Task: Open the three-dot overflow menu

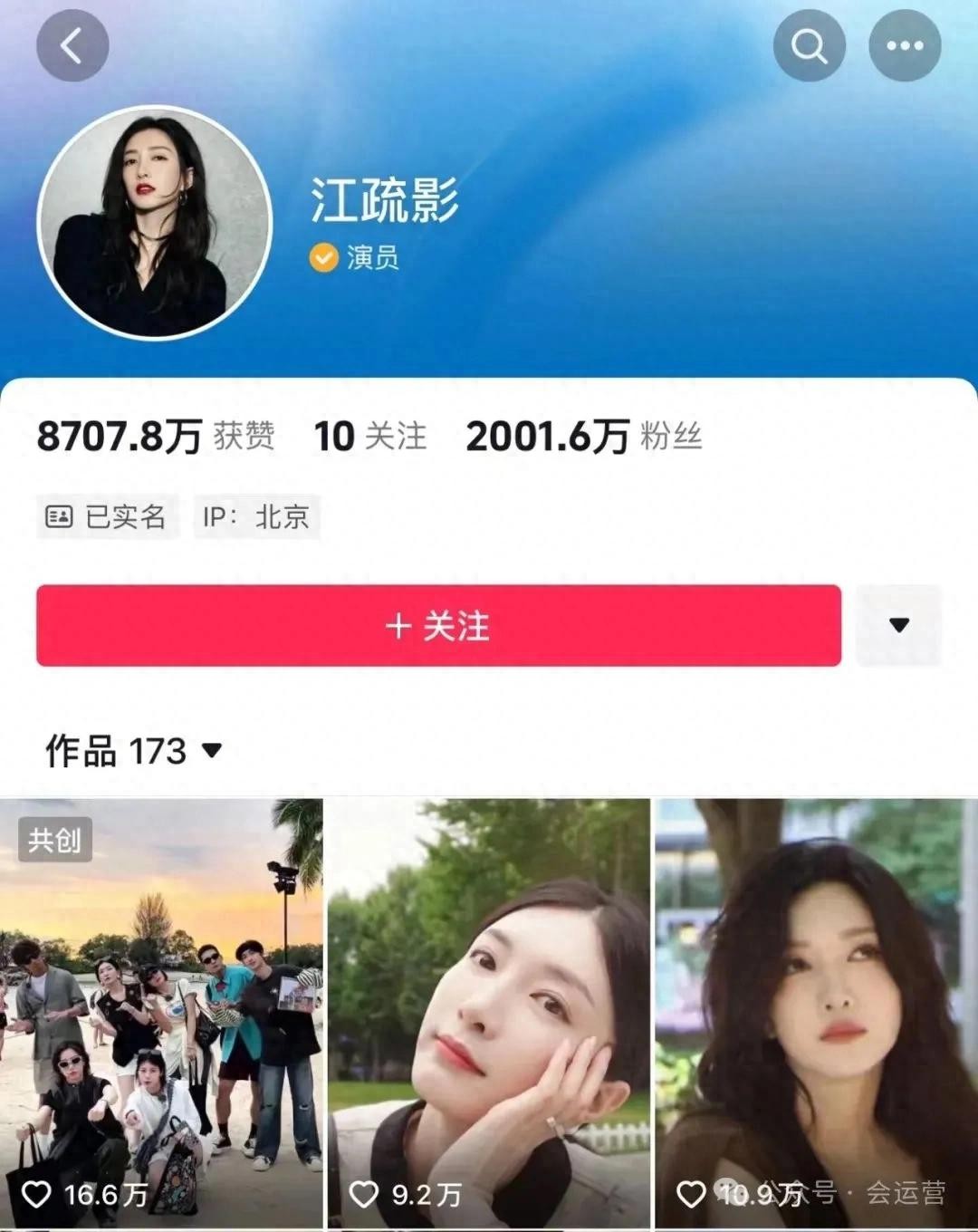Action: [x=904, y=45]
